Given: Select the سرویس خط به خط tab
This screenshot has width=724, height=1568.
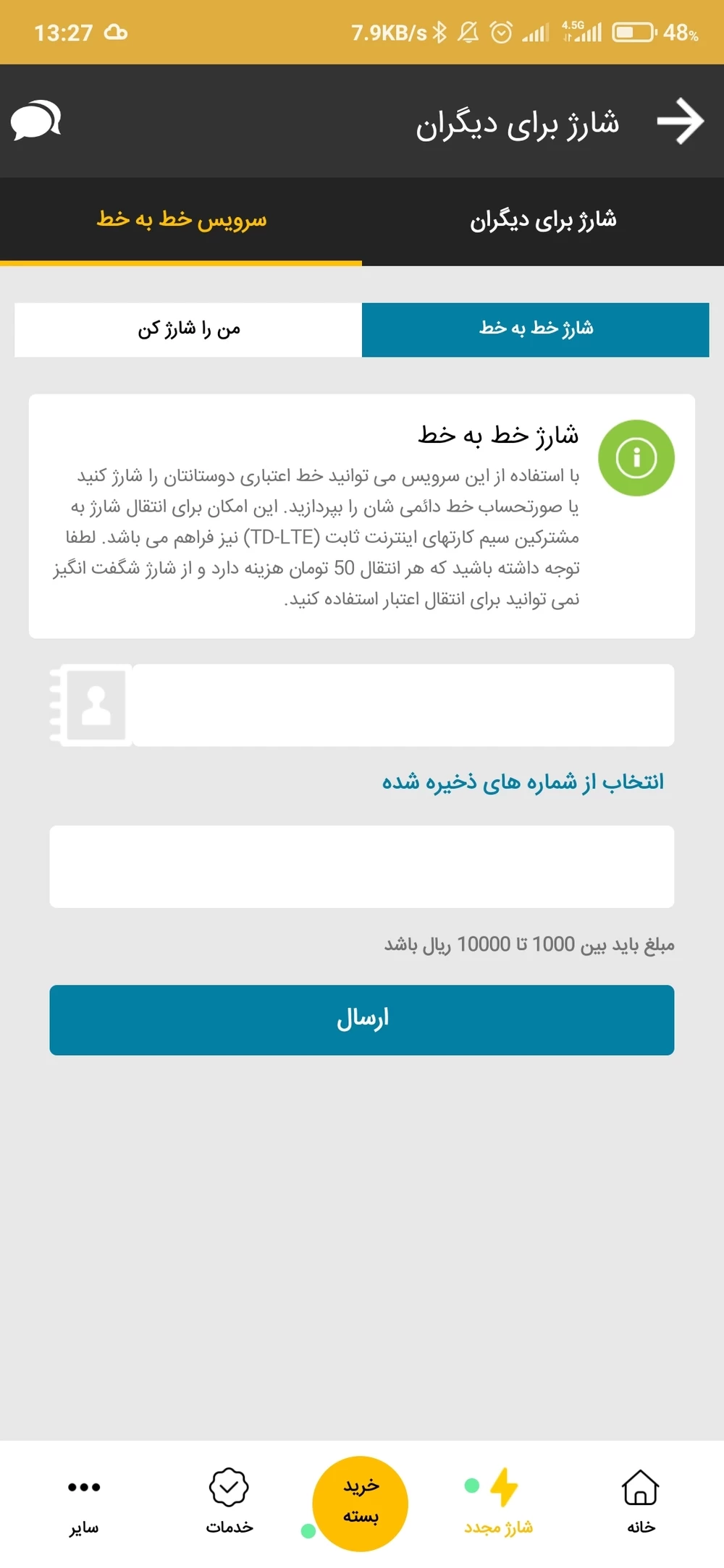Looking at the screenshot, I should 181,220.
